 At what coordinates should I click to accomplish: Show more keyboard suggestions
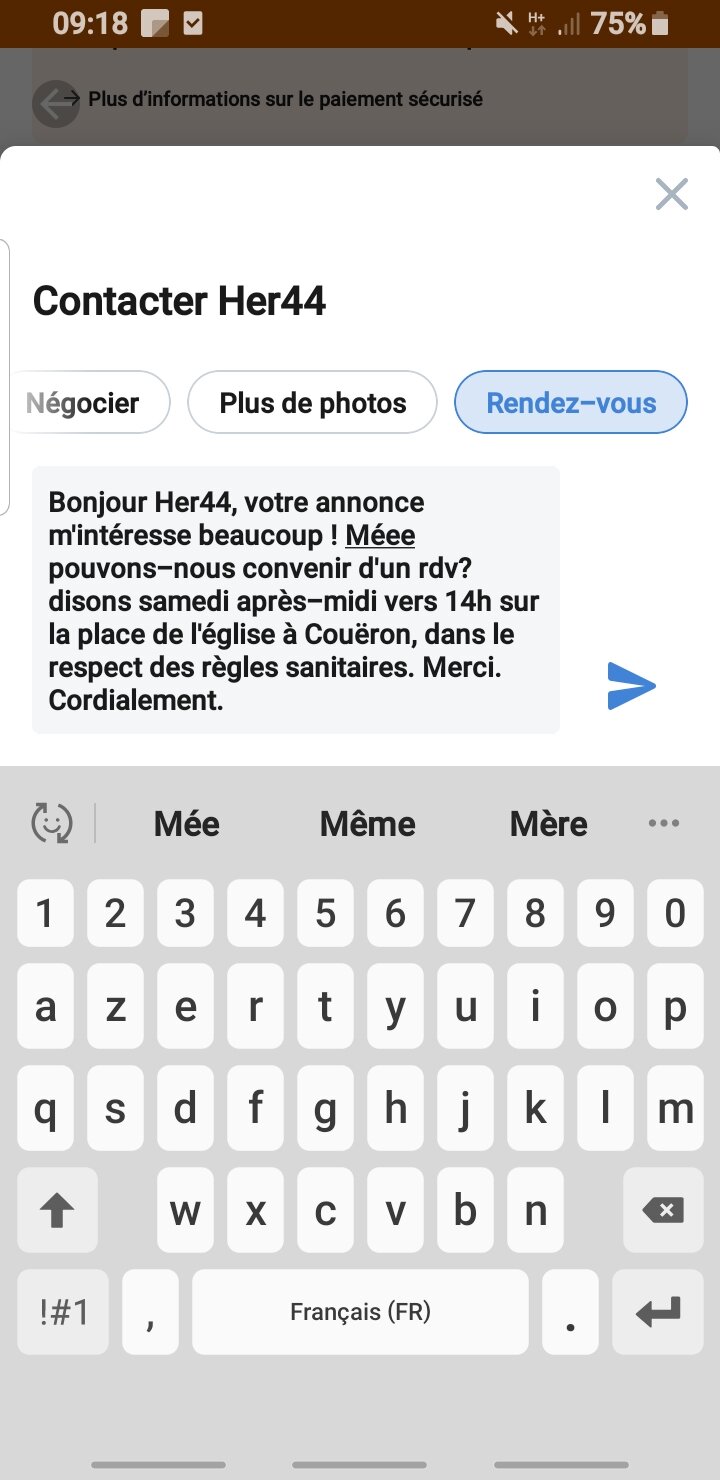(664, 824)
